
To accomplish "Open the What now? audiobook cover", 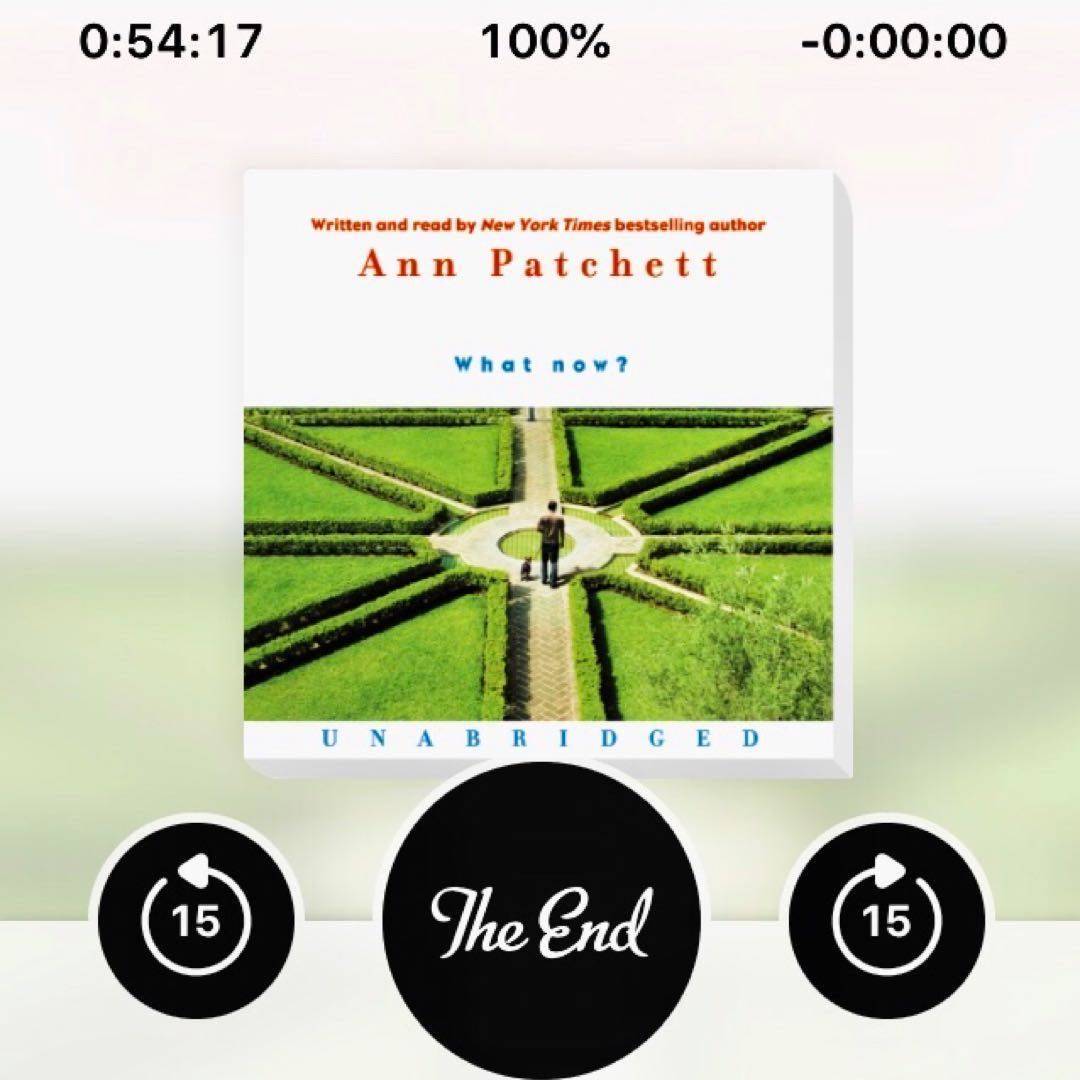I will pos(540,470).
